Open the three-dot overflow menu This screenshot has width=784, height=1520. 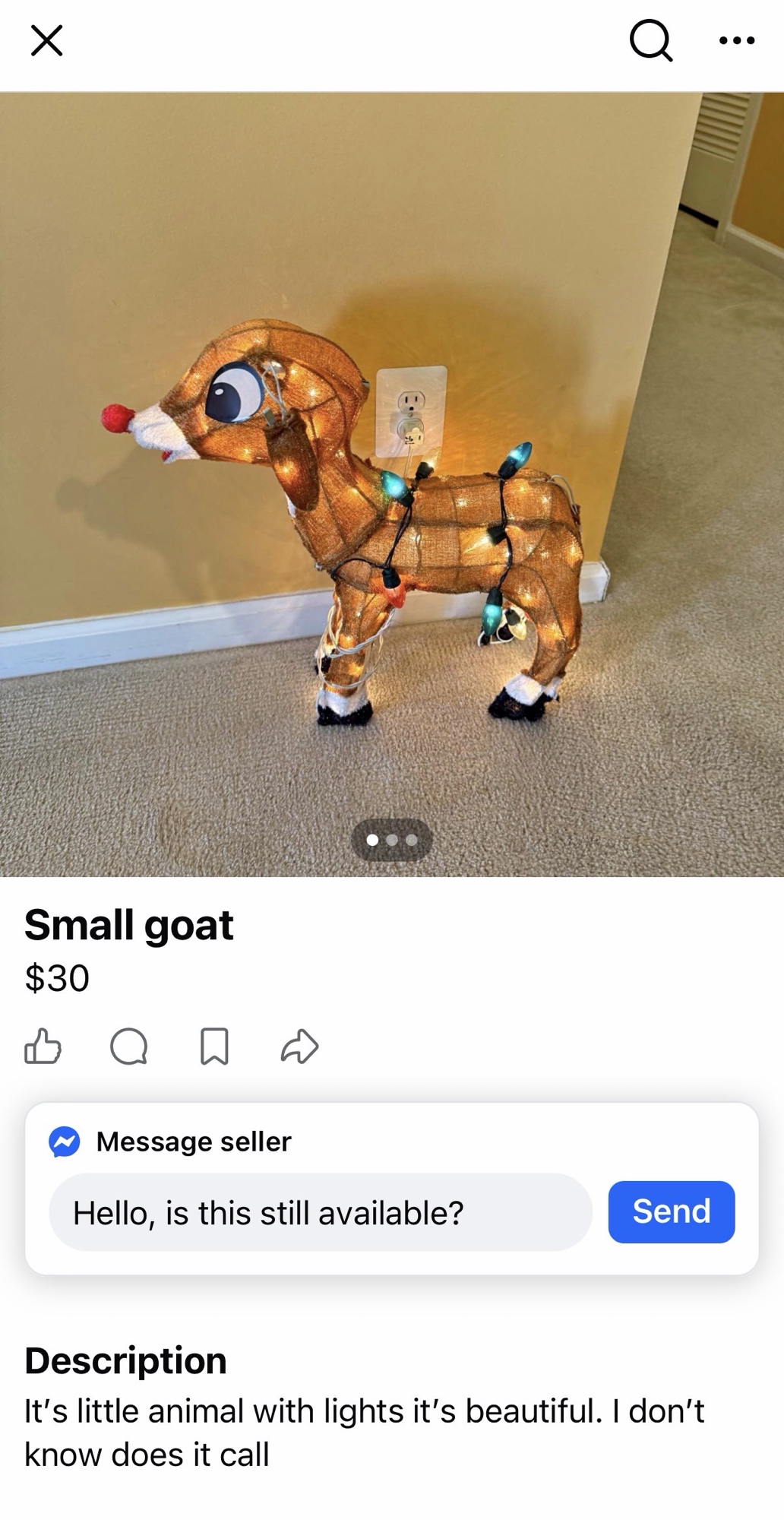click(736, 40)
